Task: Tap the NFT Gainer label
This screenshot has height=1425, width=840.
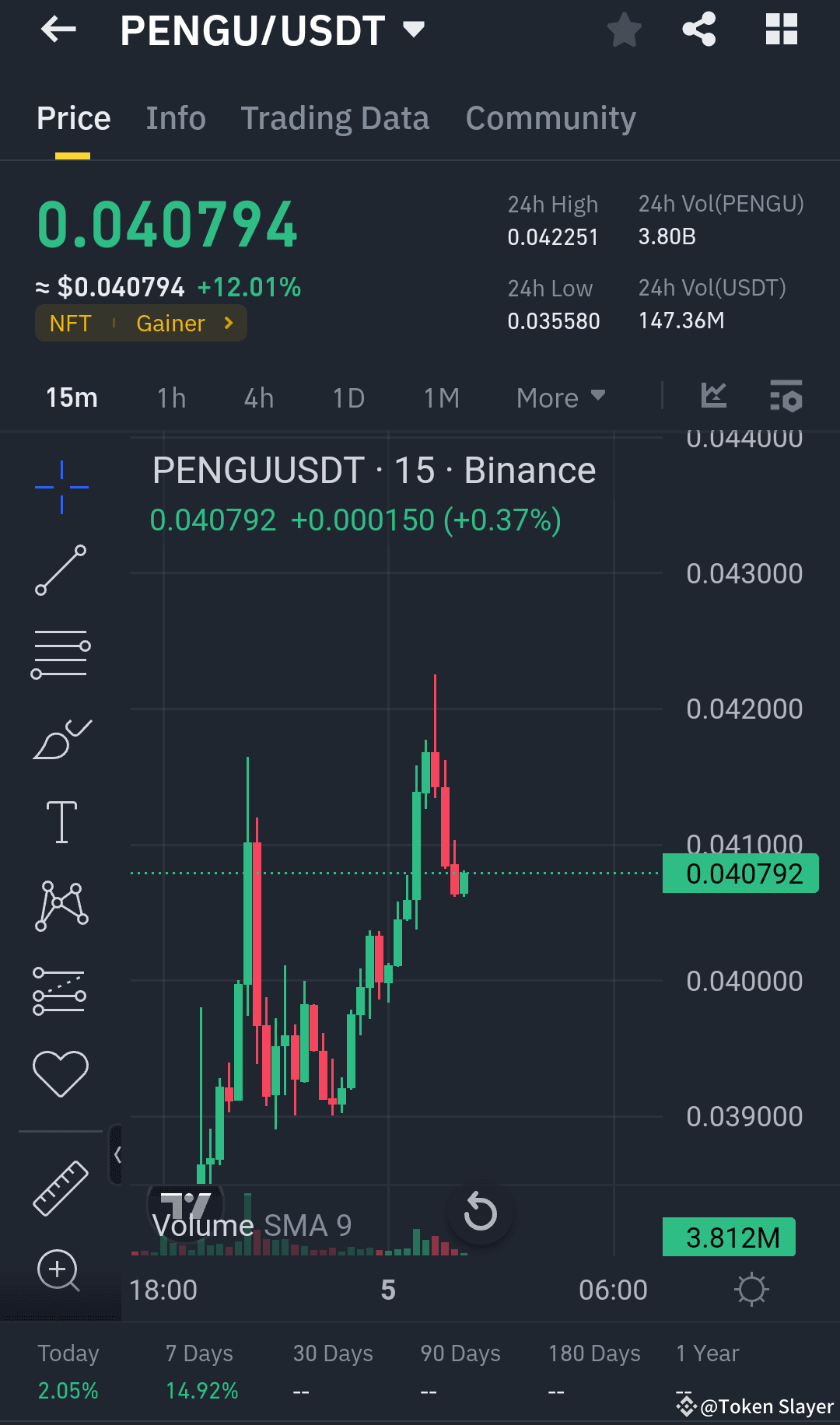Action: pyautogui.click(x=140, y=323)
